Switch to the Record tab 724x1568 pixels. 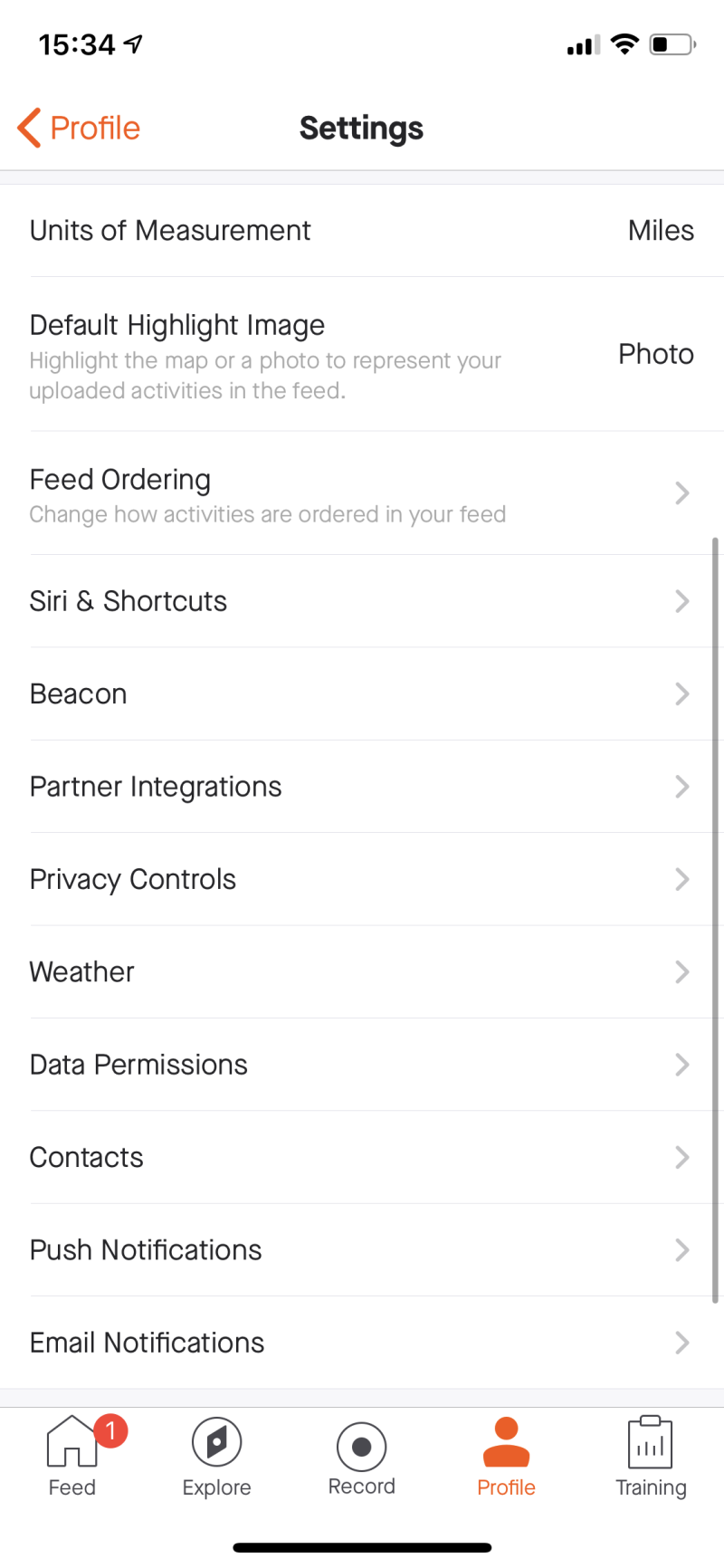tap(362, 1457)
